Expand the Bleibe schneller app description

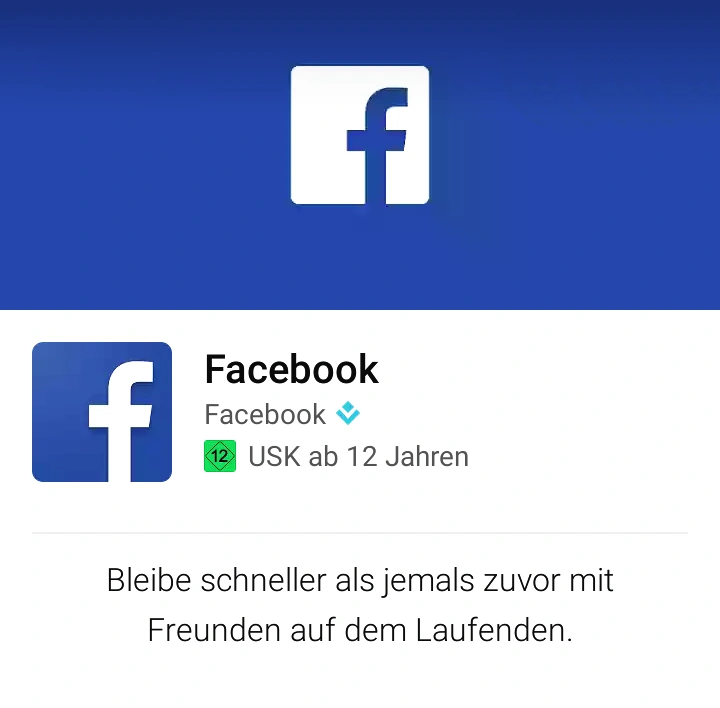[360, 605]
